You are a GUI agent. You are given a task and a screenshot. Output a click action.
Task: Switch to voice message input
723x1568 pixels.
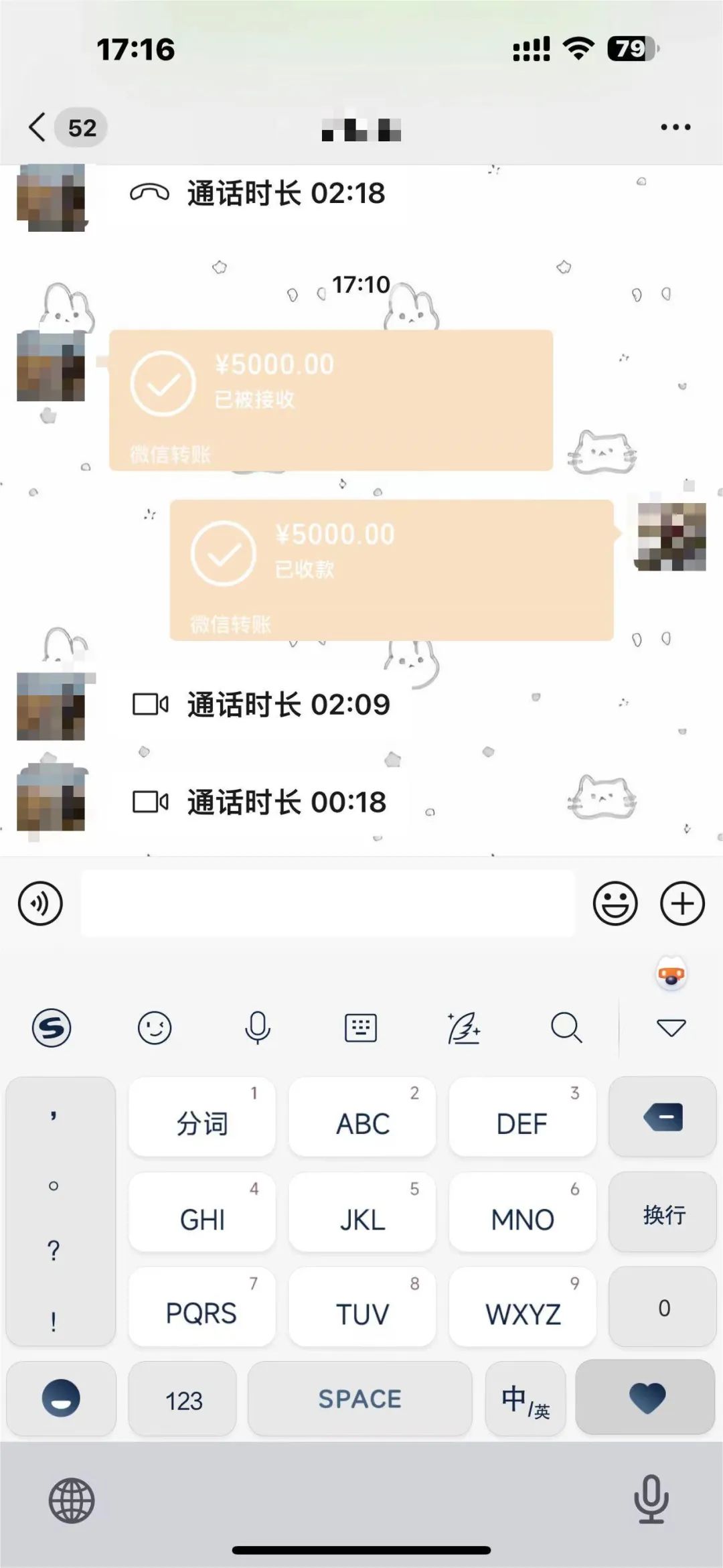click(40, 904)
